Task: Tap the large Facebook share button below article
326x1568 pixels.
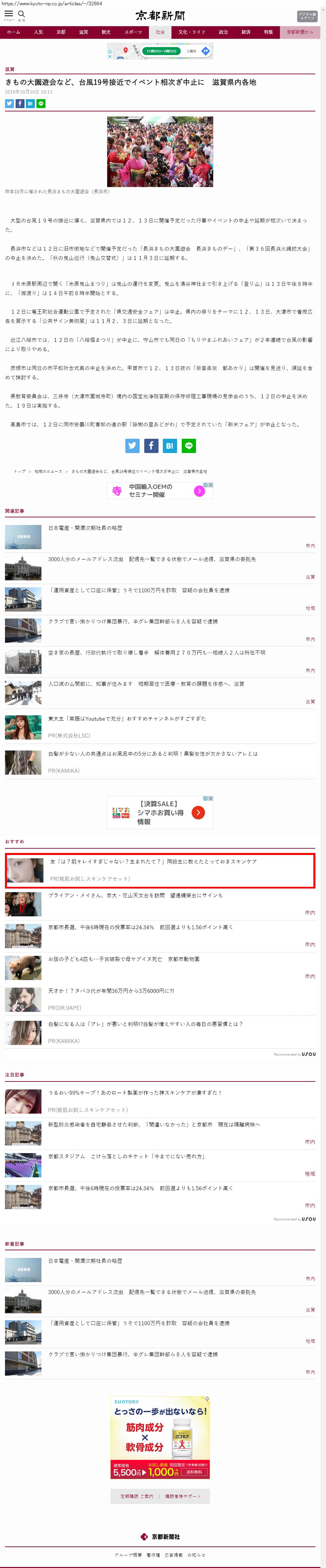Action: pos(151,446)
